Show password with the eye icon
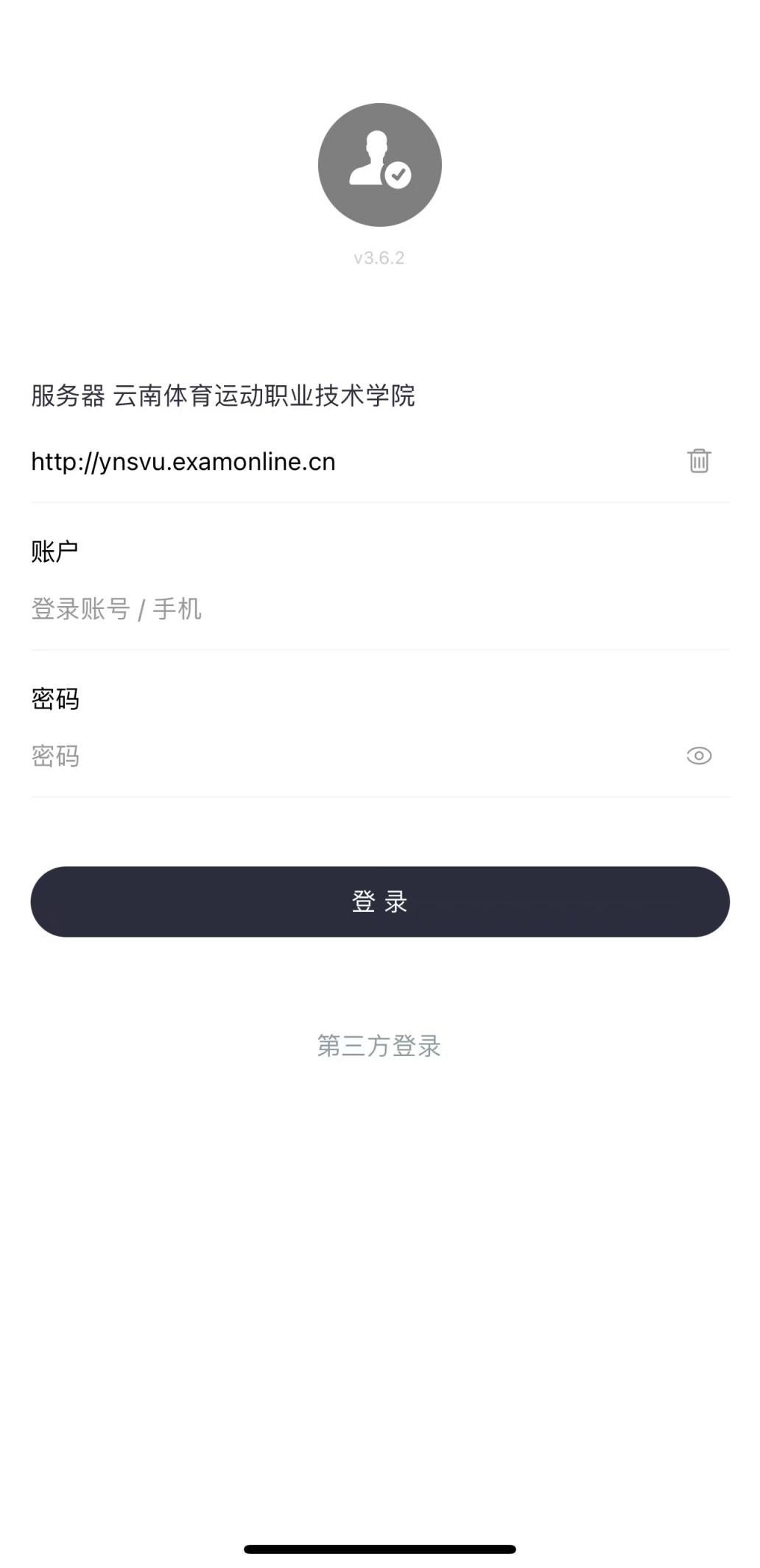This screenshot has height=1568, width=760. 698,756
